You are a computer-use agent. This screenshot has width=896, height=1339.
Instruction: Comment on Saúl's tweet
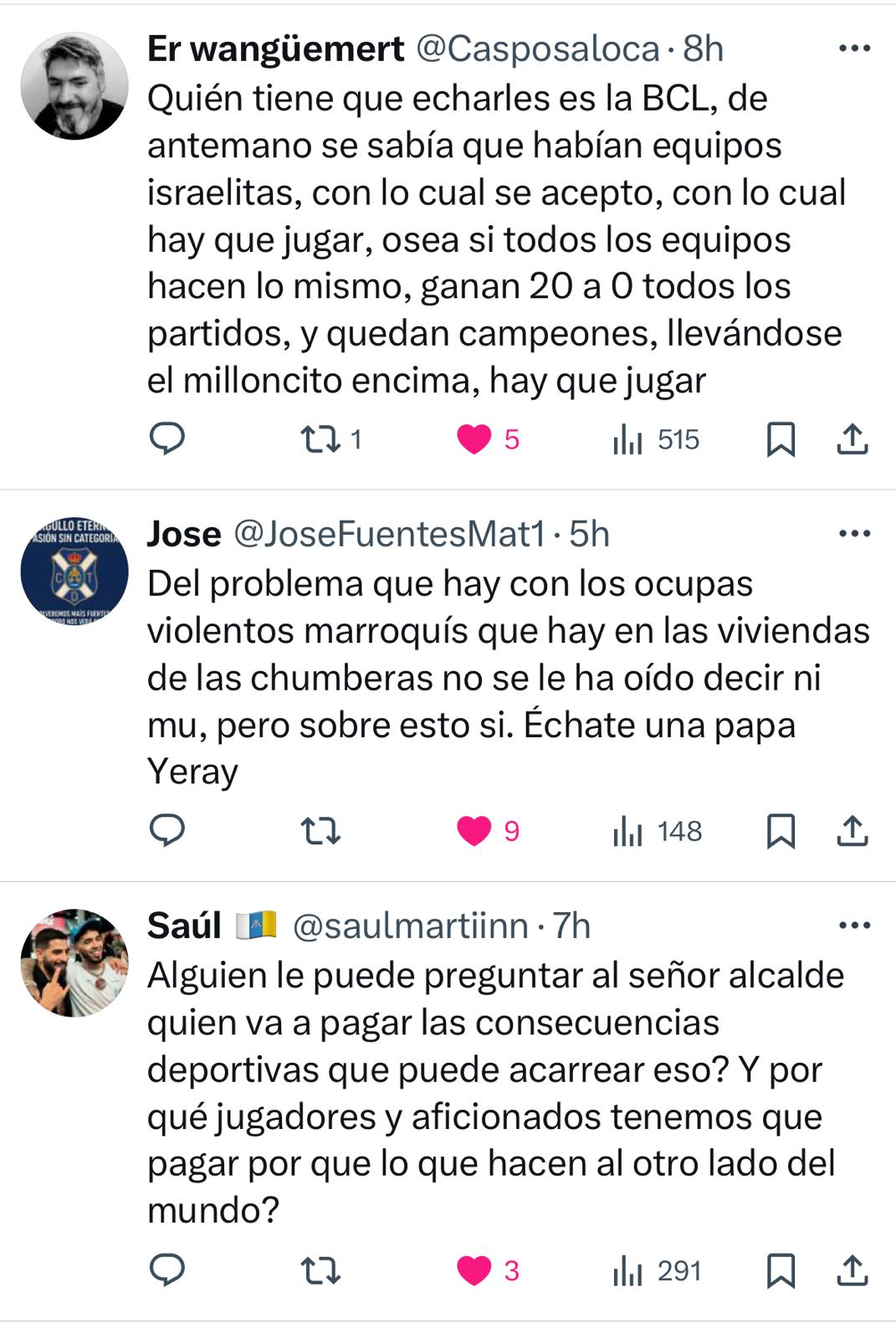[166, 1270]
